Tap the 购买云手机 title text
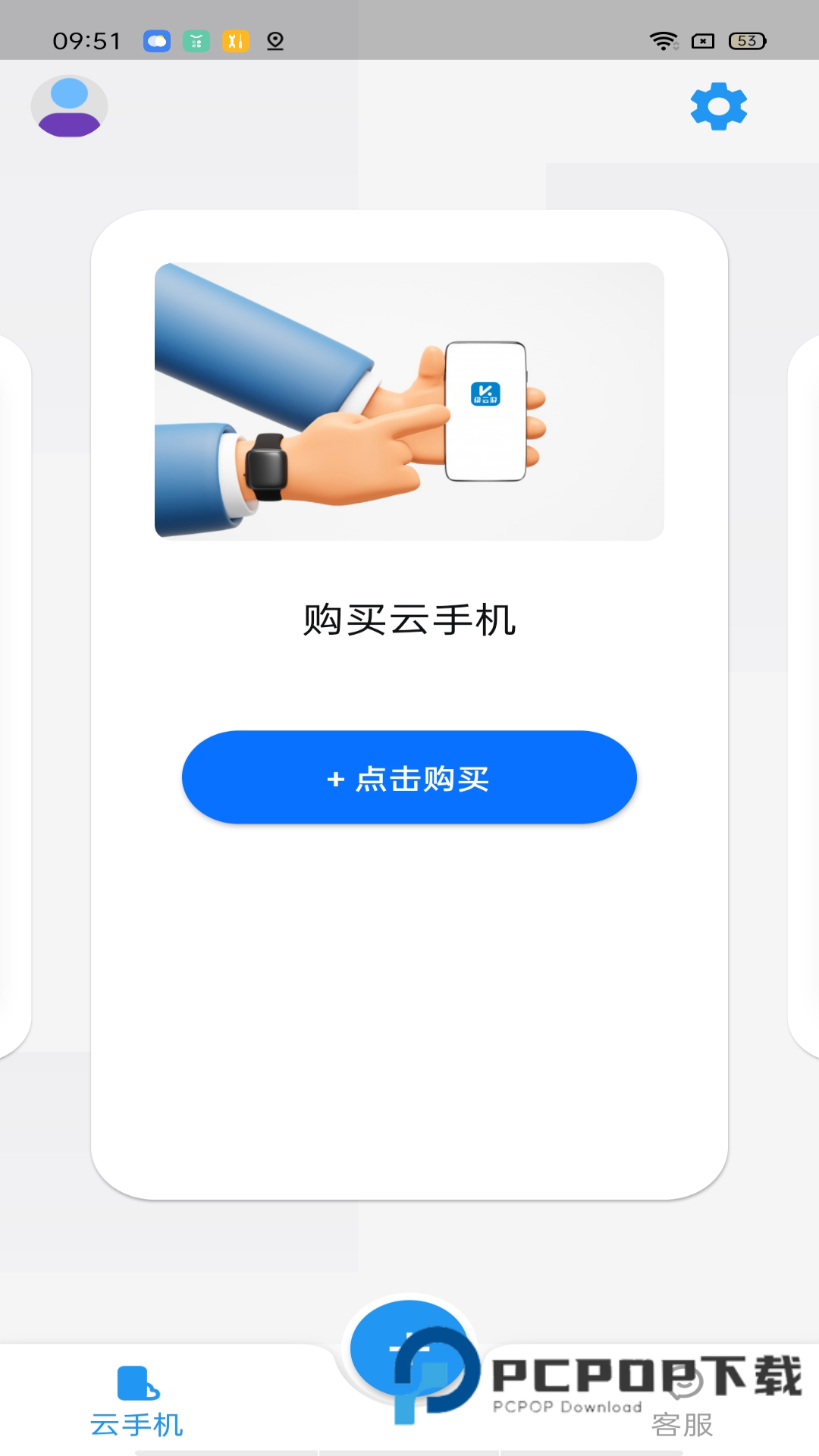Screen dimensions: 819x1456 point(409,618)
